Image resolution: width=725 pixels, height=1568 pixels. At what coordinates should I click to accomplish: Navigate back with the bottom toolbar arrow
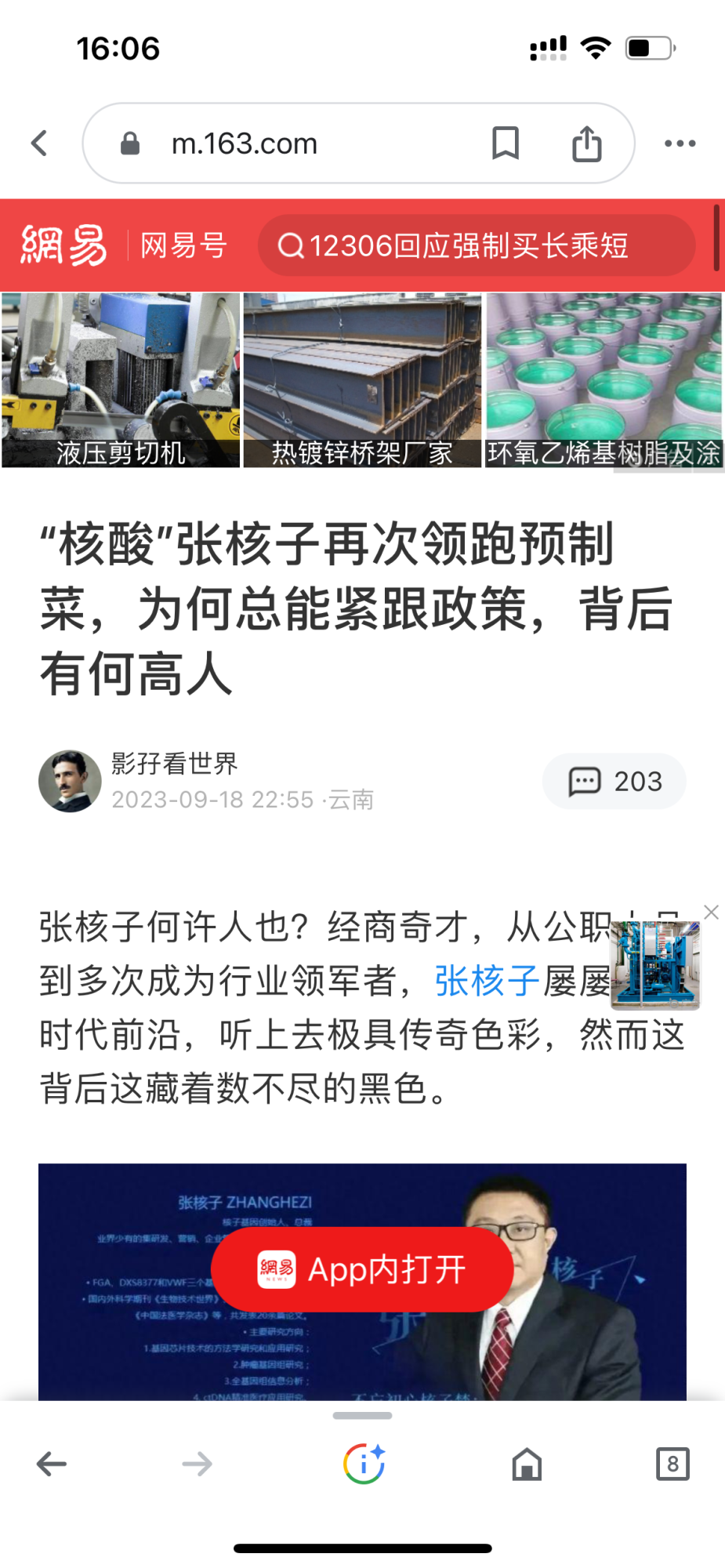(x=52, y=1464)
